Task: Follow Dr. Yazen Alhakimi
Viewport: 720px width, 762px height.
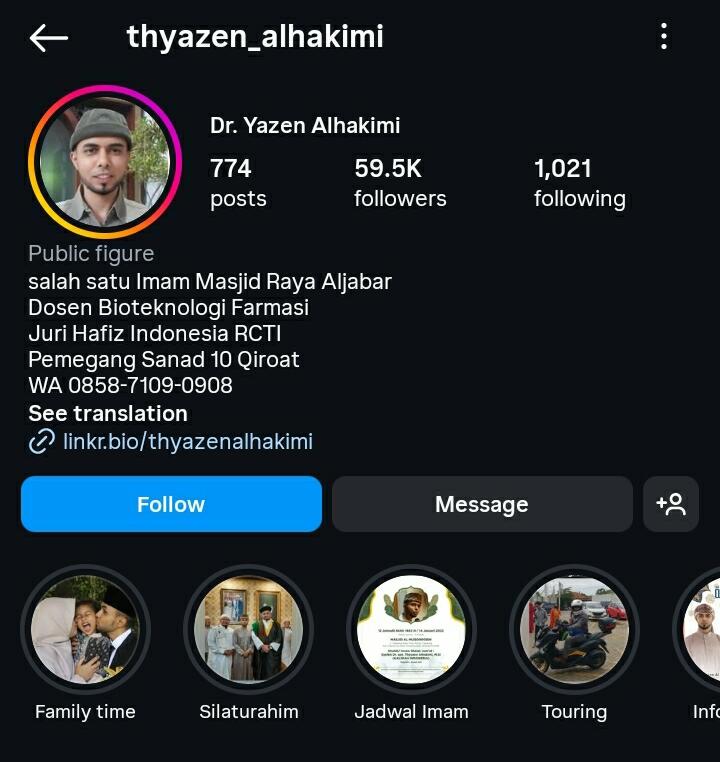Action: [171, 504]
